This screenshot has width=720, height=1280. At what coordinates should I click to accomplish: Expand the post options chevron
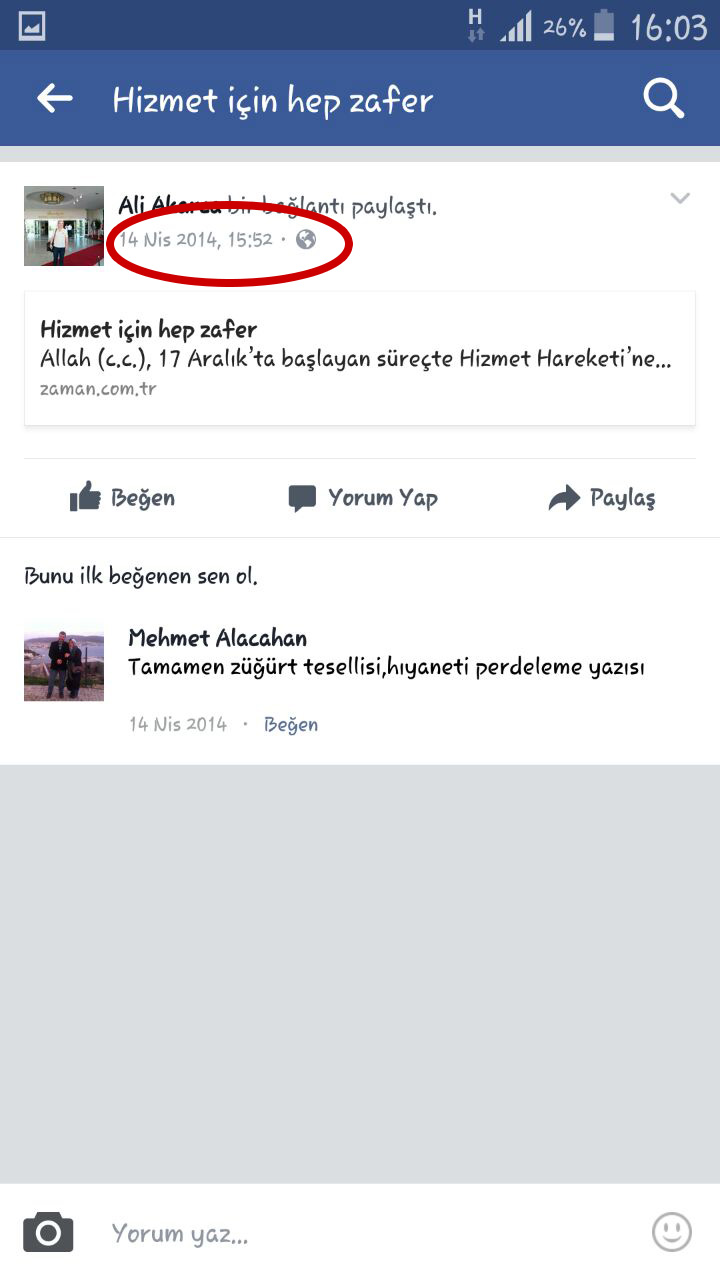pyautogui.click(x=680, y=198)
